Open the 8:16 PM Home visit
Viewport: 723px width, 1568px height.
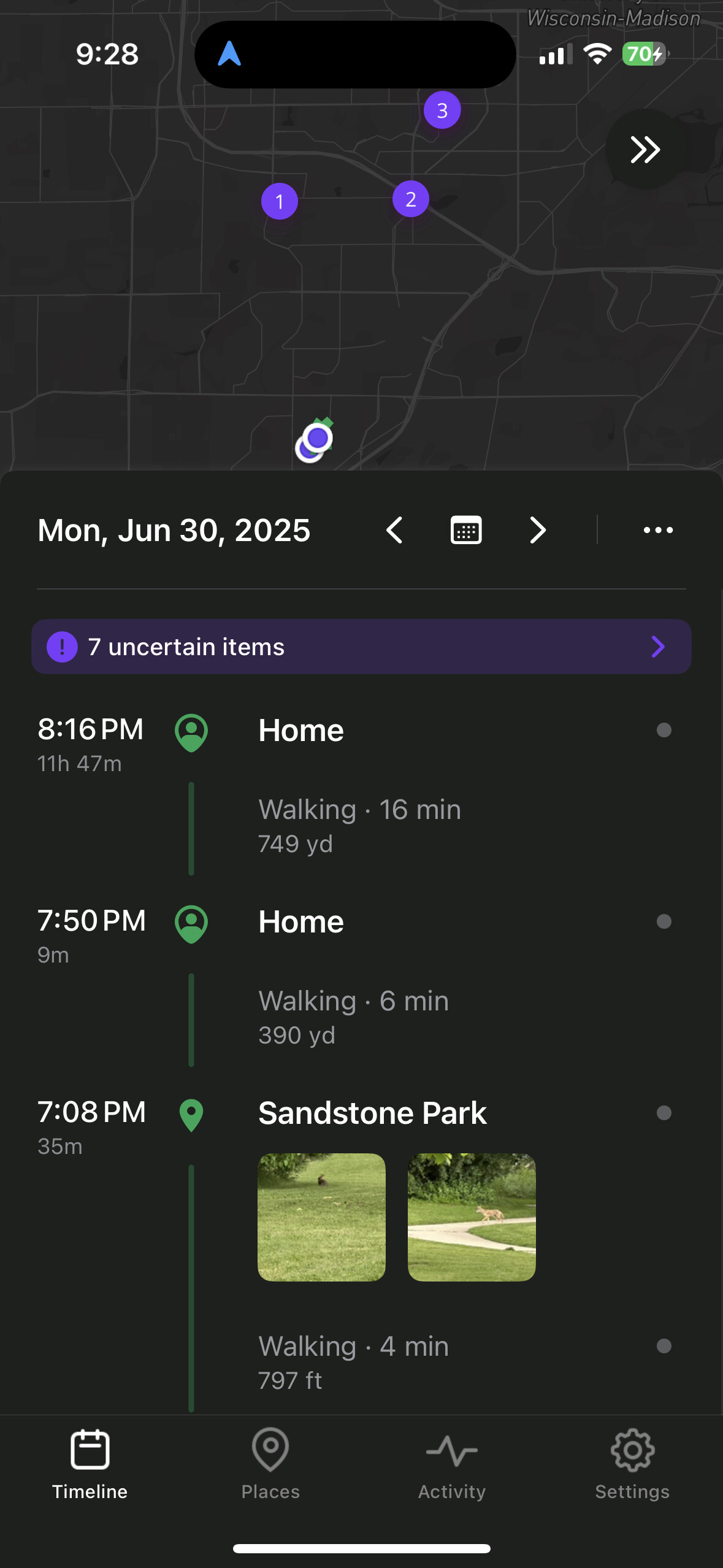pos(361,744)
